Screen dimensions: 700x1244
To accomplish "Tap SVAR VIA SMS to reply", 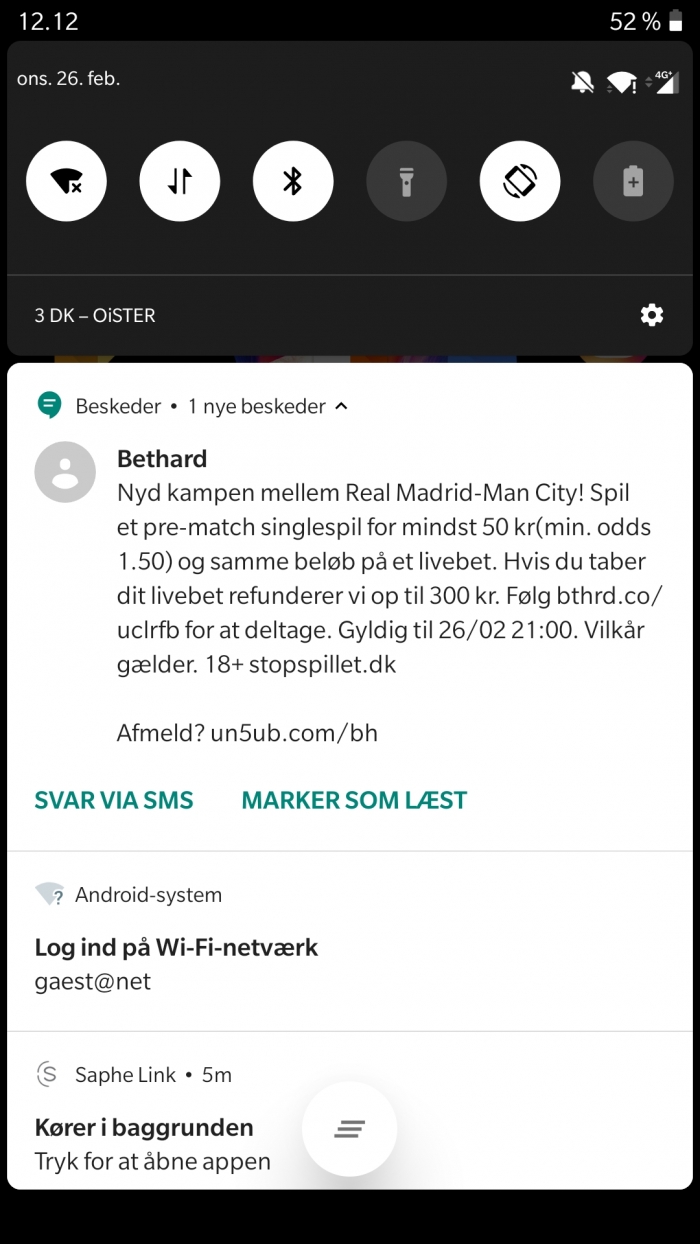I will point(114,800).
